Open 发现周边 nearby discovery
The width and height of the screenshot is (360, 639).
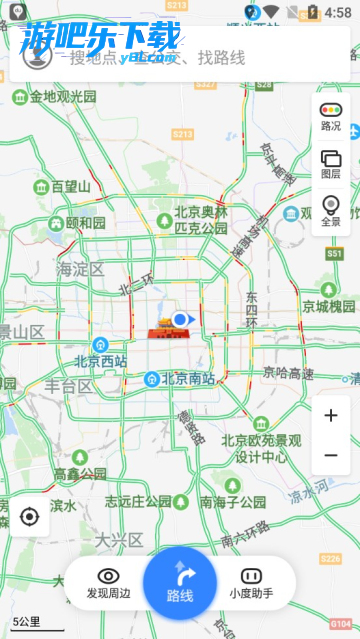(108, 584)
